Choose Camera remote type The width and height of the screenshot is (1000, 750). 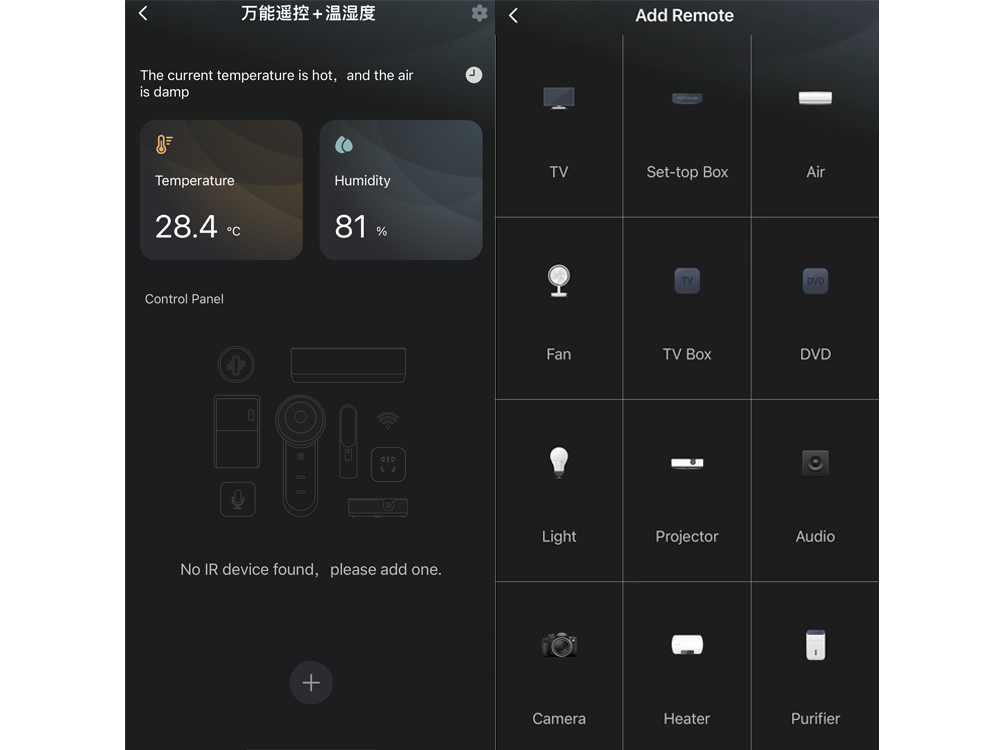pos(559,666)
